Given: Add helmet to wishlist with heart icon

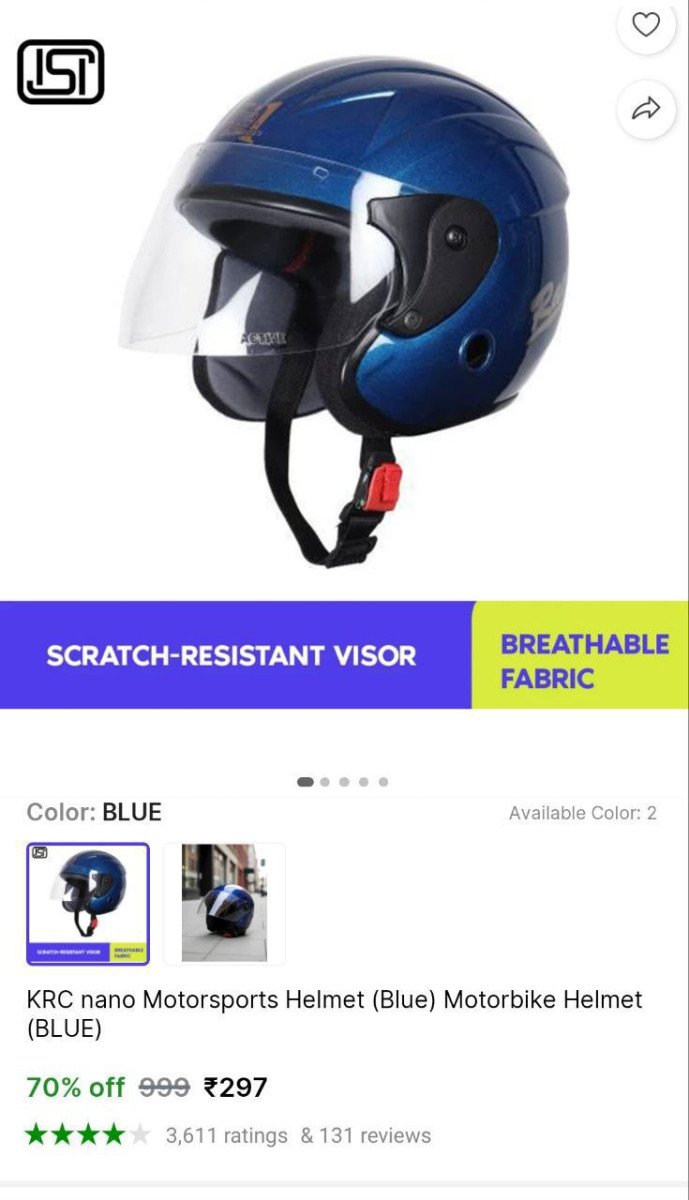Looking at the screenshot, I should click(x=646, y=25).
